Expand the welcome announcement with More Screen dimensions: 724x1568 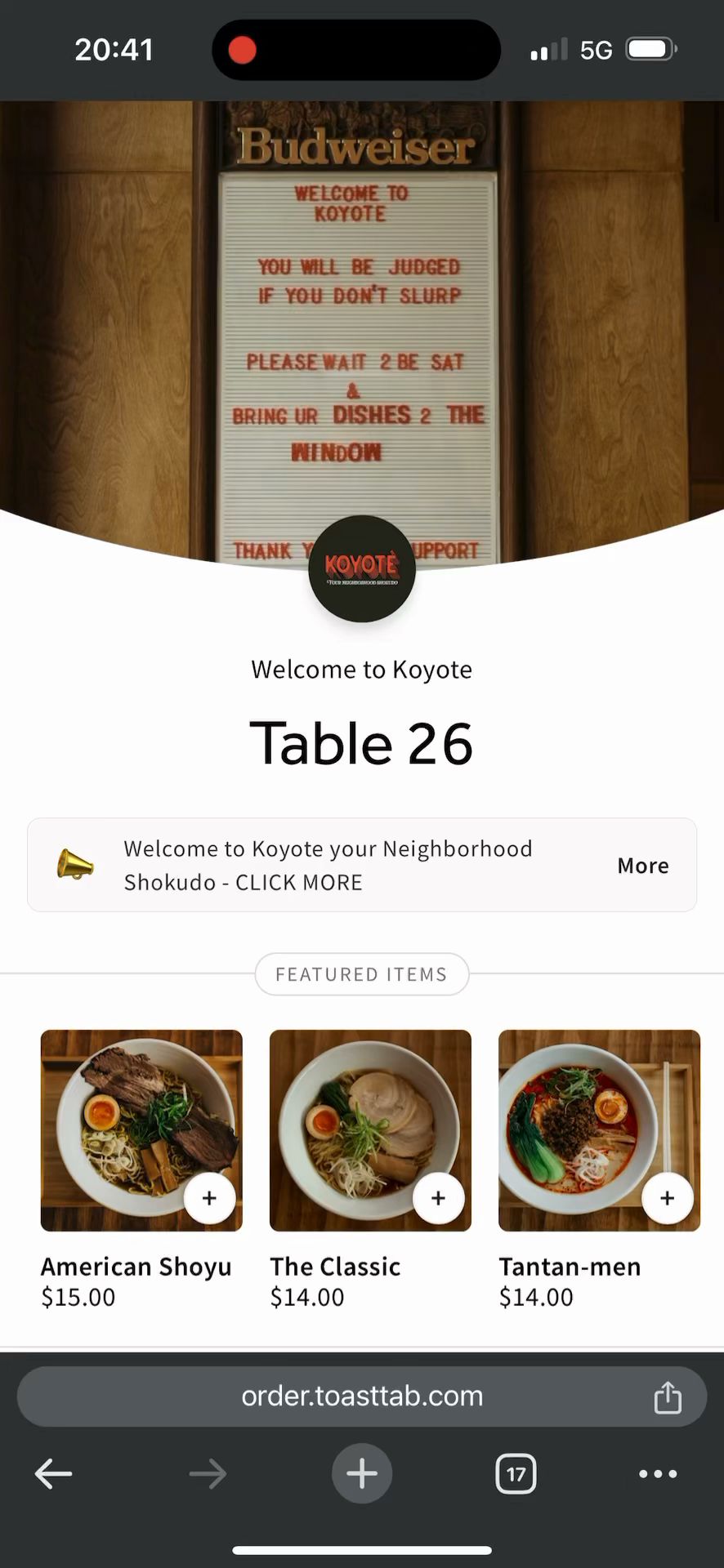(642, 866)
